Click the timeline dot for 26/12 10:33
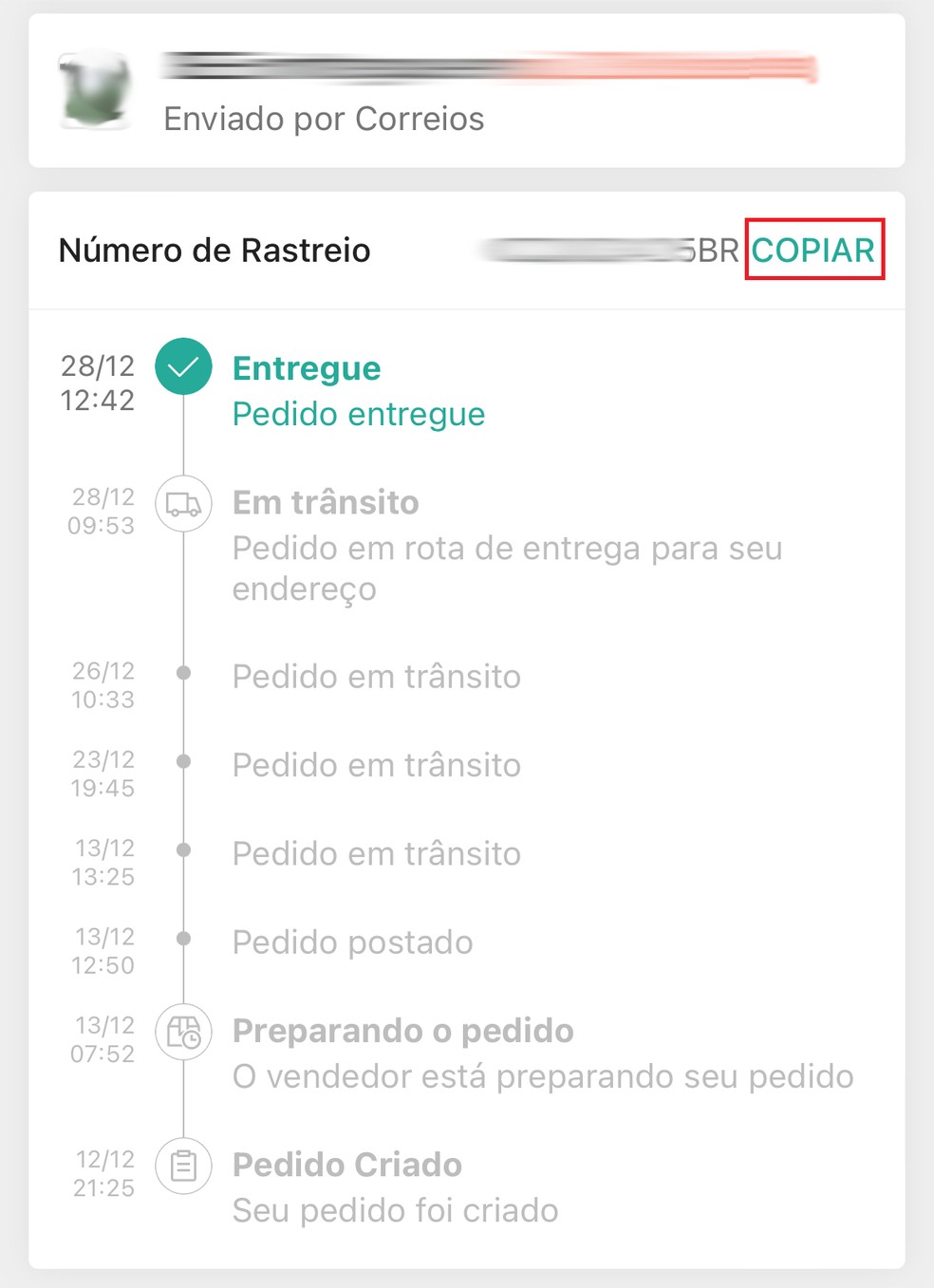Viewport: 934px width, 1288px height. tap(182, 670)
